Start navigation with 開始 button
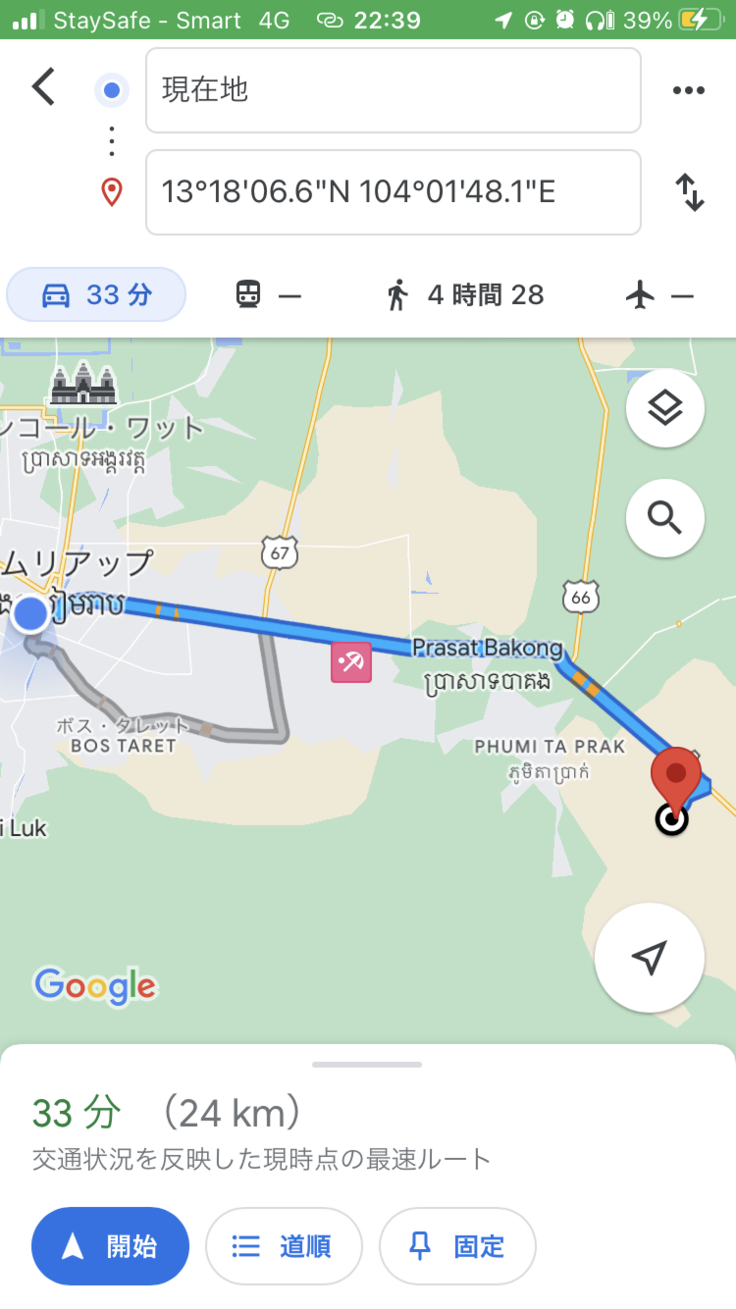Image resolution: width=736 pixels, height=1309 pixels. pos(110,1246)
